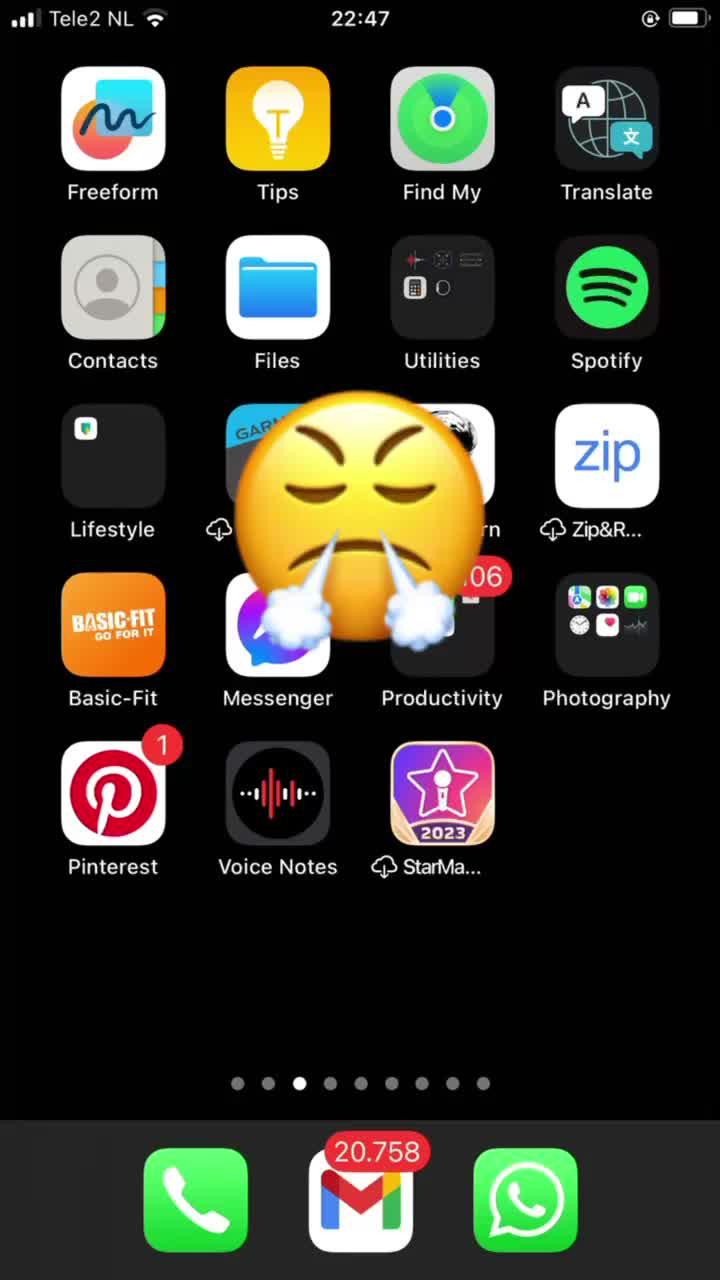Open the StarMa karaoke app

[x=442, y=793]
